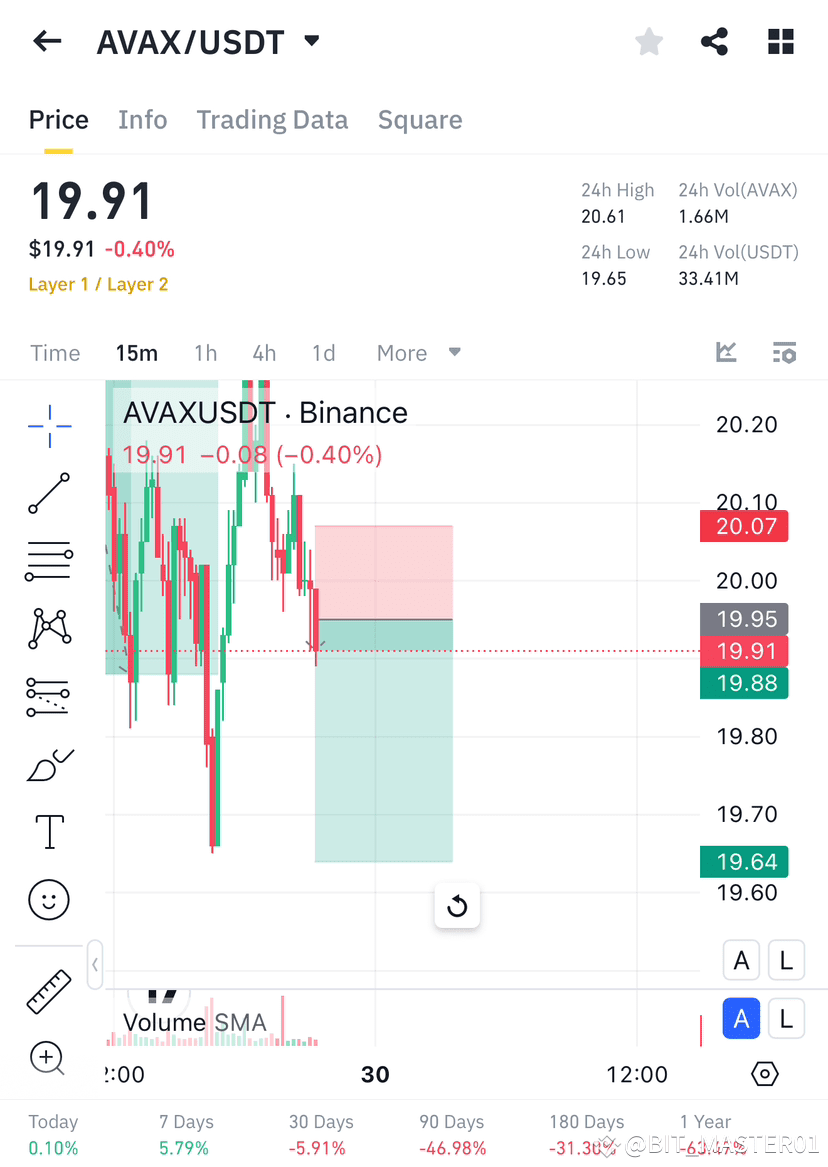Toggle AVAX/USDT as a favorite via the star

(x=648, y=41)
